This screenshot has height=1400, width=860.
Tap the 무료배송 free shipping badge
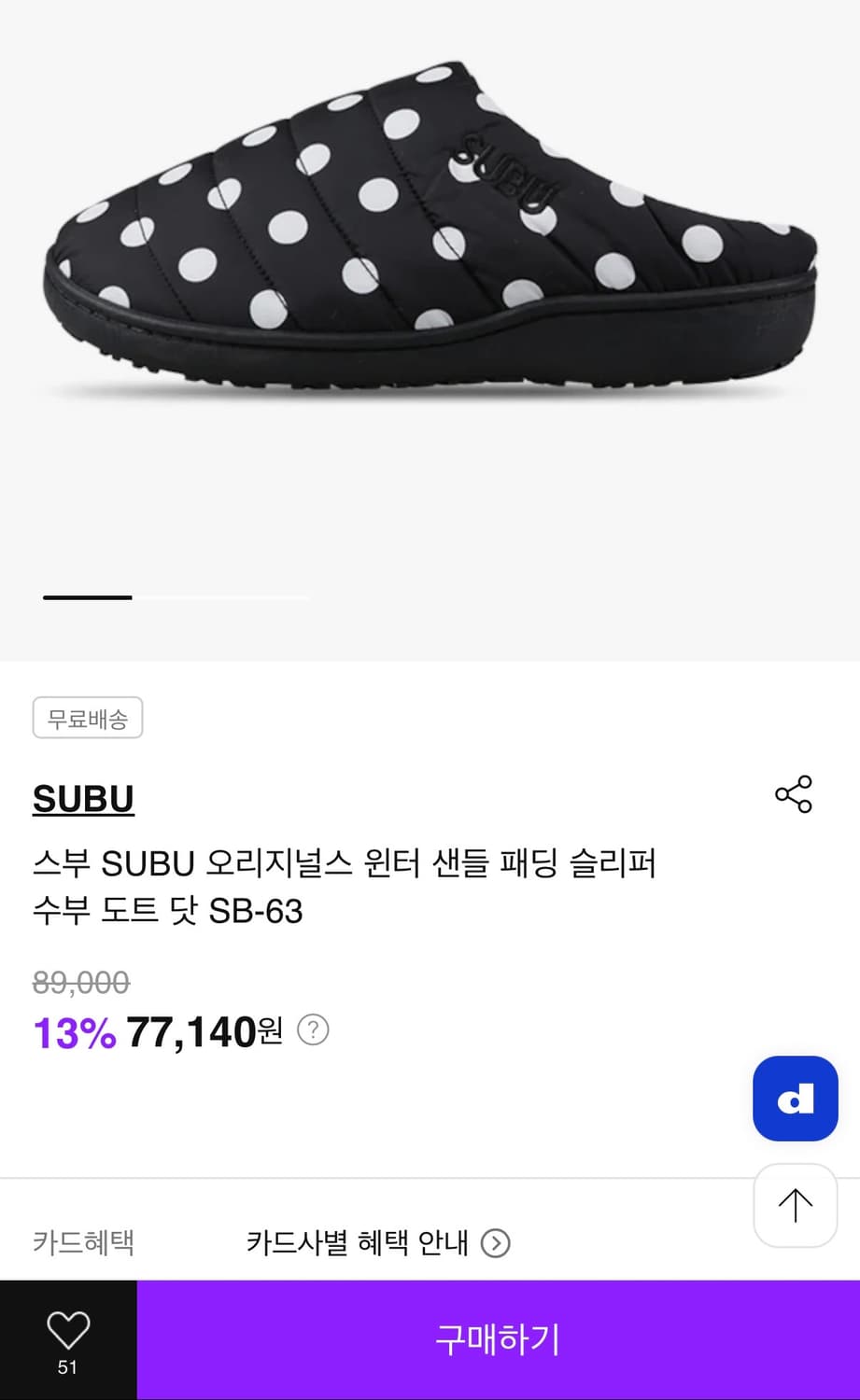click(88, 717)
